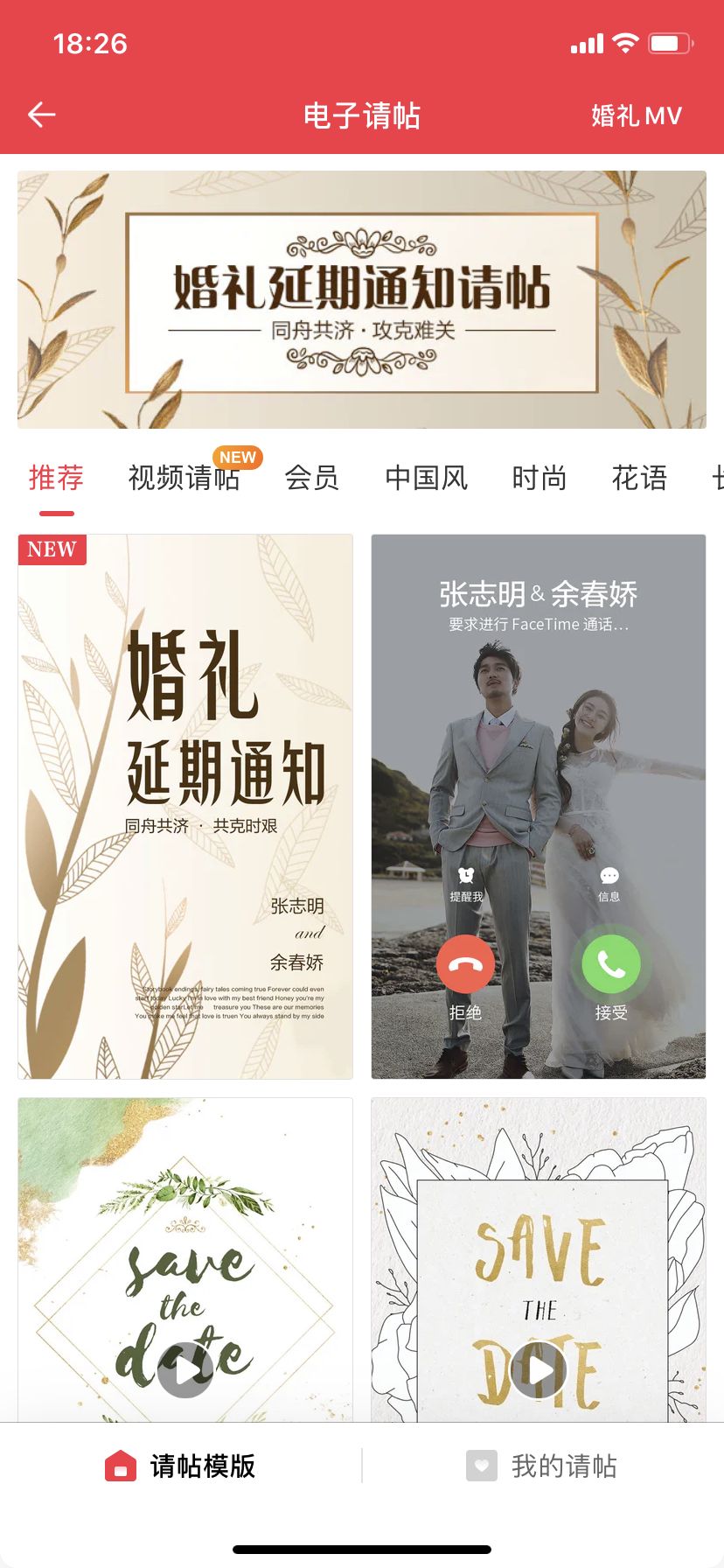The height and width of the screenshot is (1568, 724).
Task: Open the green watercolor save the date template
Action: coord(185,1260)
